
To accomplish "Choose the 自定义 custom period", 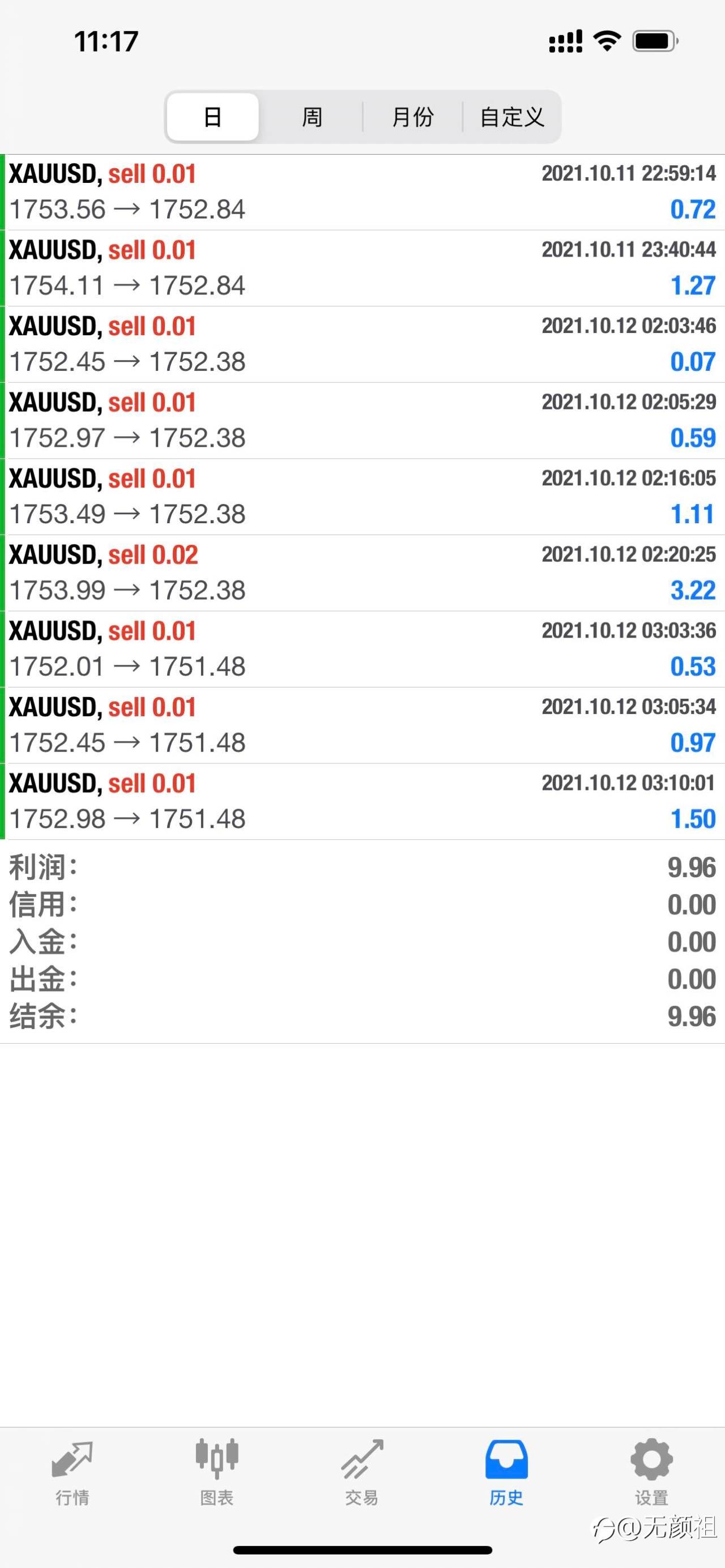I will tap(511, 117).
